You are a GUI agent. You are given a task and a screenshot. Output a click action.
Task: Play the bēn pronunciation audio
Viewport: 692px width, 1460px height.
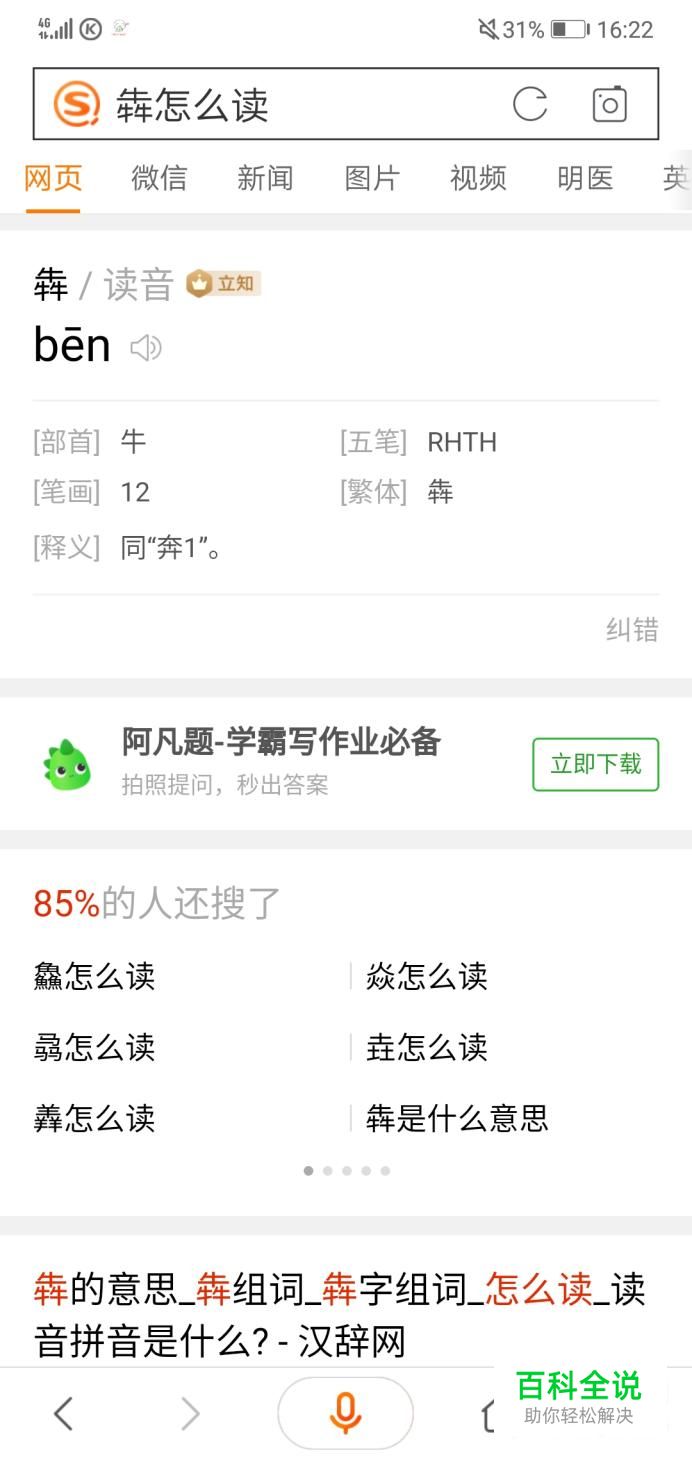(x=146, y=347)
